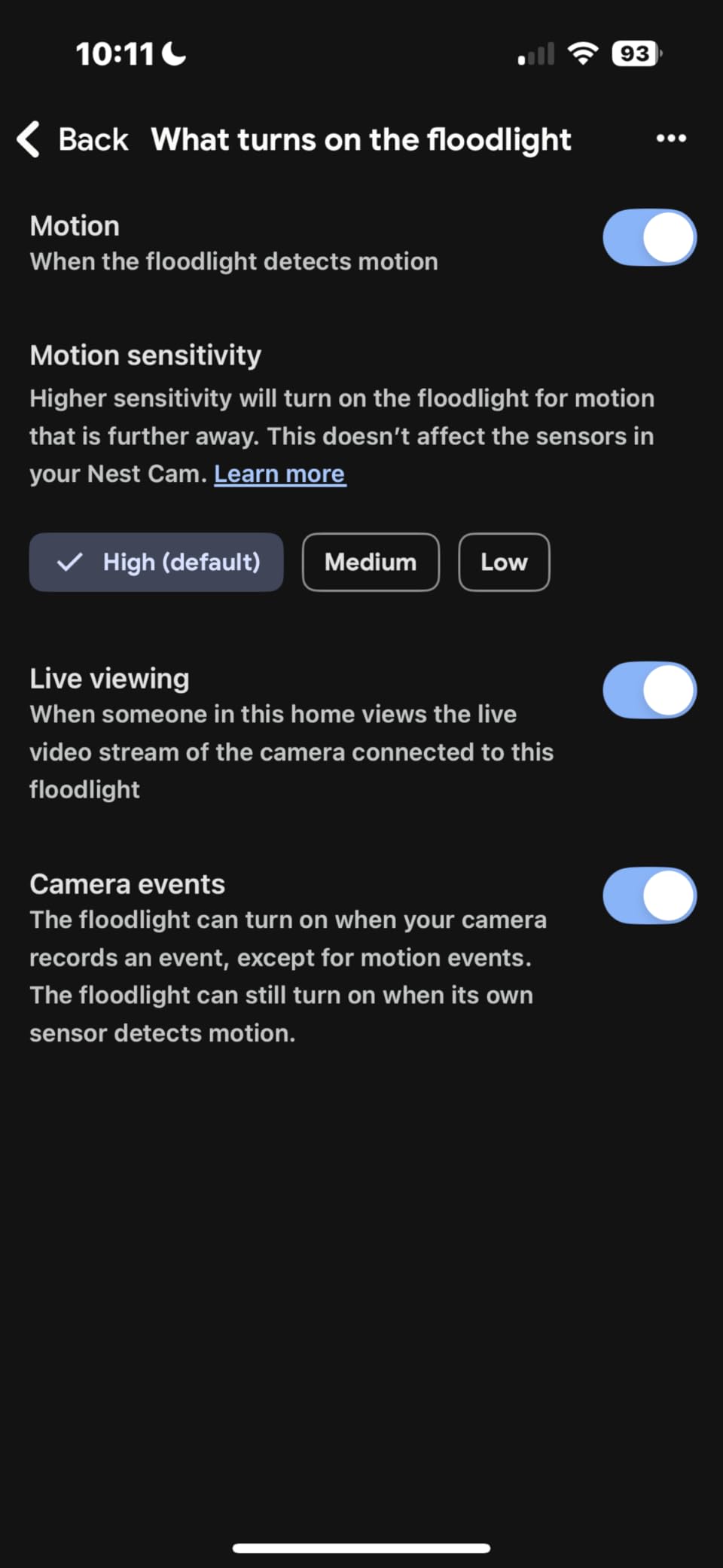The height and width of the screenshot is (1568, 723).
Task: Disable Camera events
Action: [x=648, y=895]
